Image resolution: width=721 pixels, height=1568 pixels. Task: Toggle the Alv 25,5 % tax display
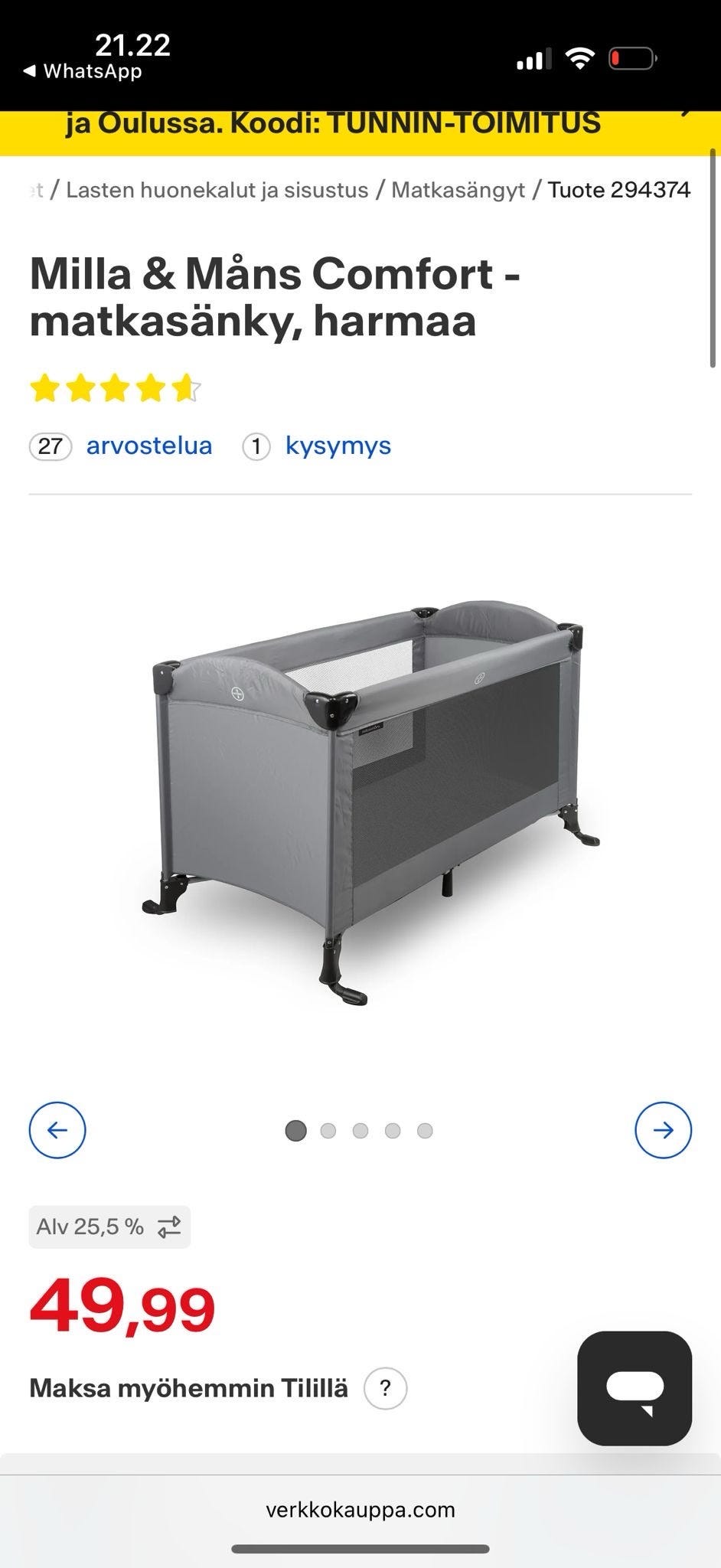tap(109, 1227)
